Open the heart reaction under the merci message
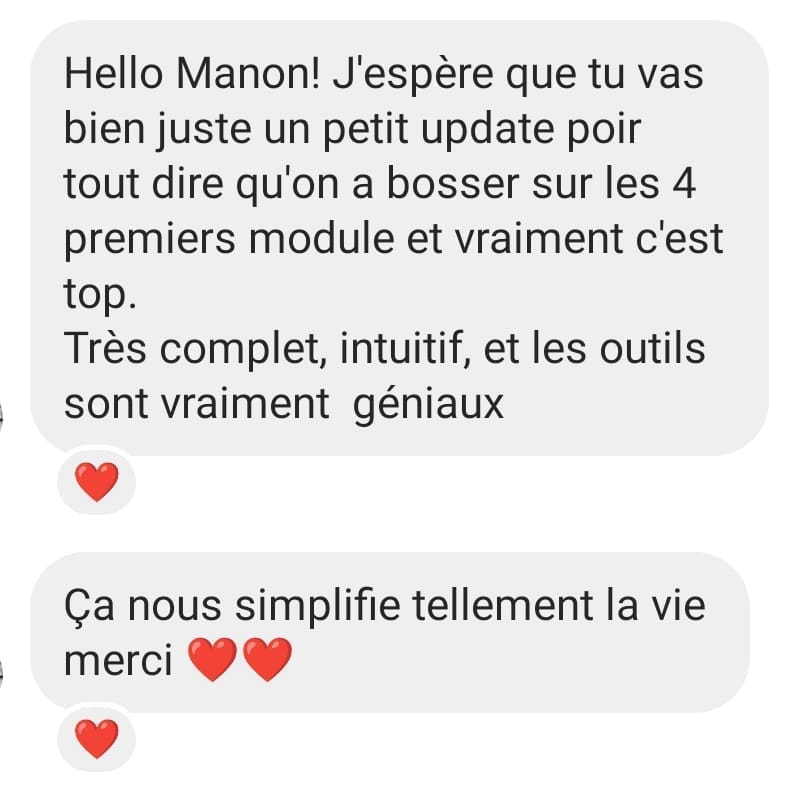 pyautogui.click(x=97, y=739)
